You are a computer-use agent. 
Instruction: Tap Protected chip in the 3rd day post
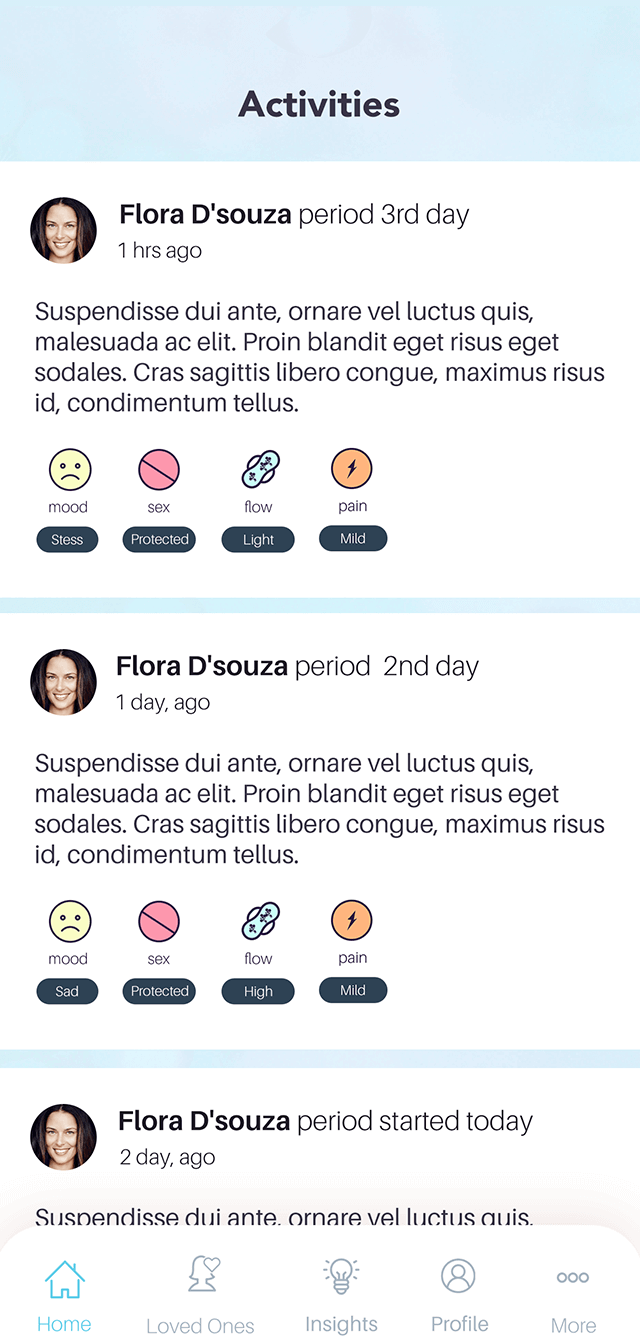159,540
